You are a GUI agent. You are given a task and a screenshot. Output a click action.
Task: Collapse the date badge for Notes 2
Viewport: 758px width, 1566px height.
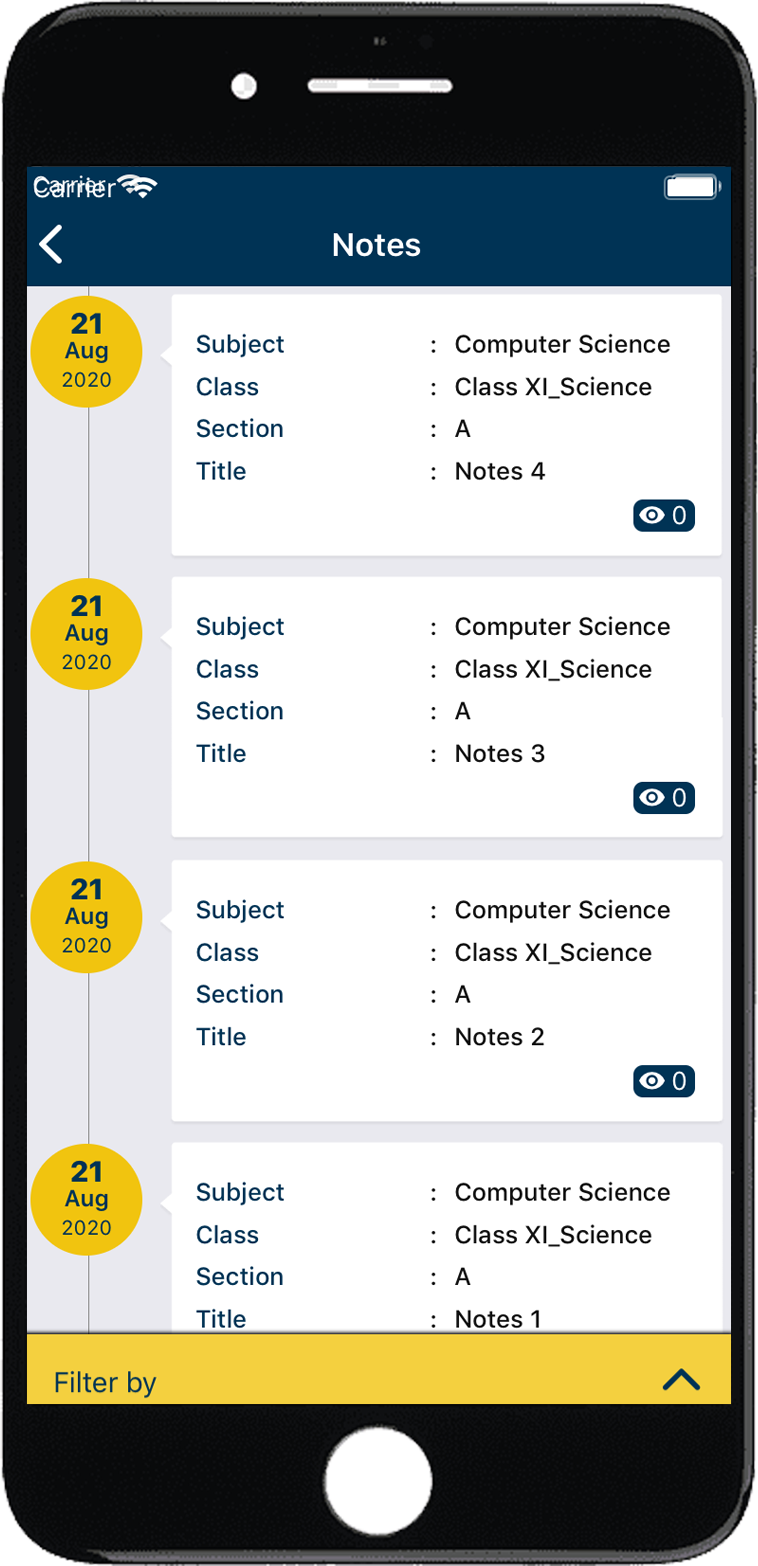(86, 917)
